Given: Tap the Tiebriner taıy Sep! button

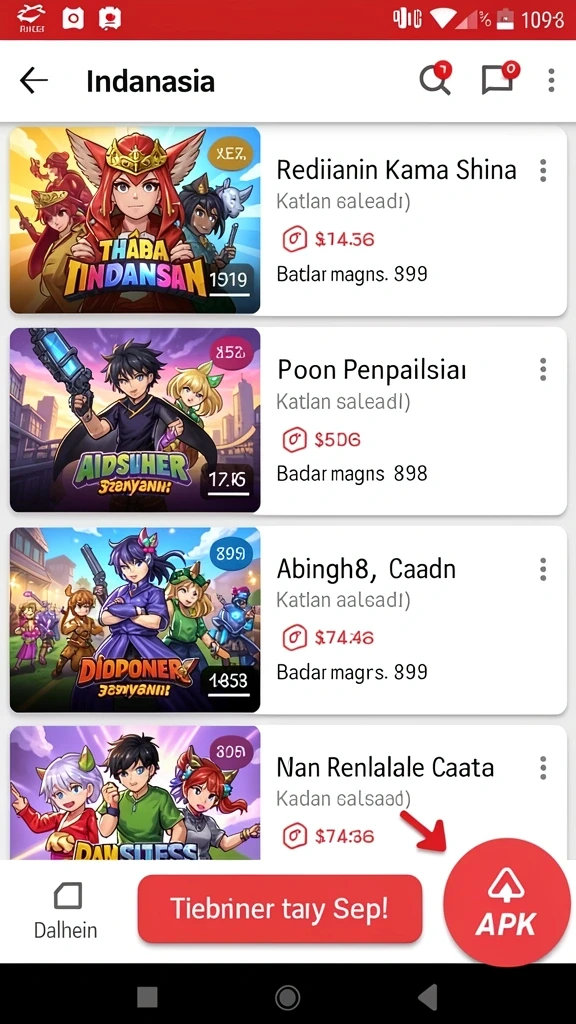Looking at the screenshot, I should pos(280,908).
